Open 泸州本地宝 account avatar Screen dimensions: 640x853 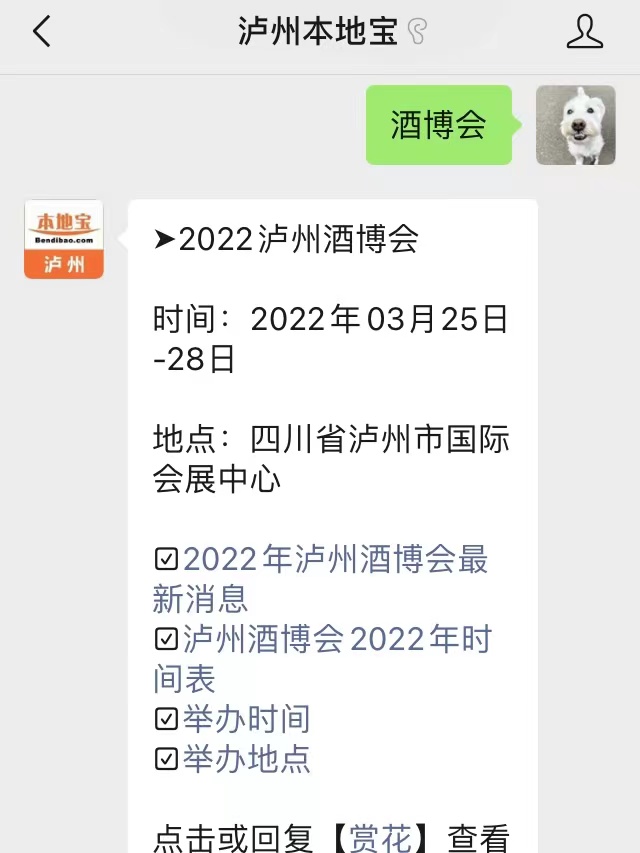coord(64,240)
